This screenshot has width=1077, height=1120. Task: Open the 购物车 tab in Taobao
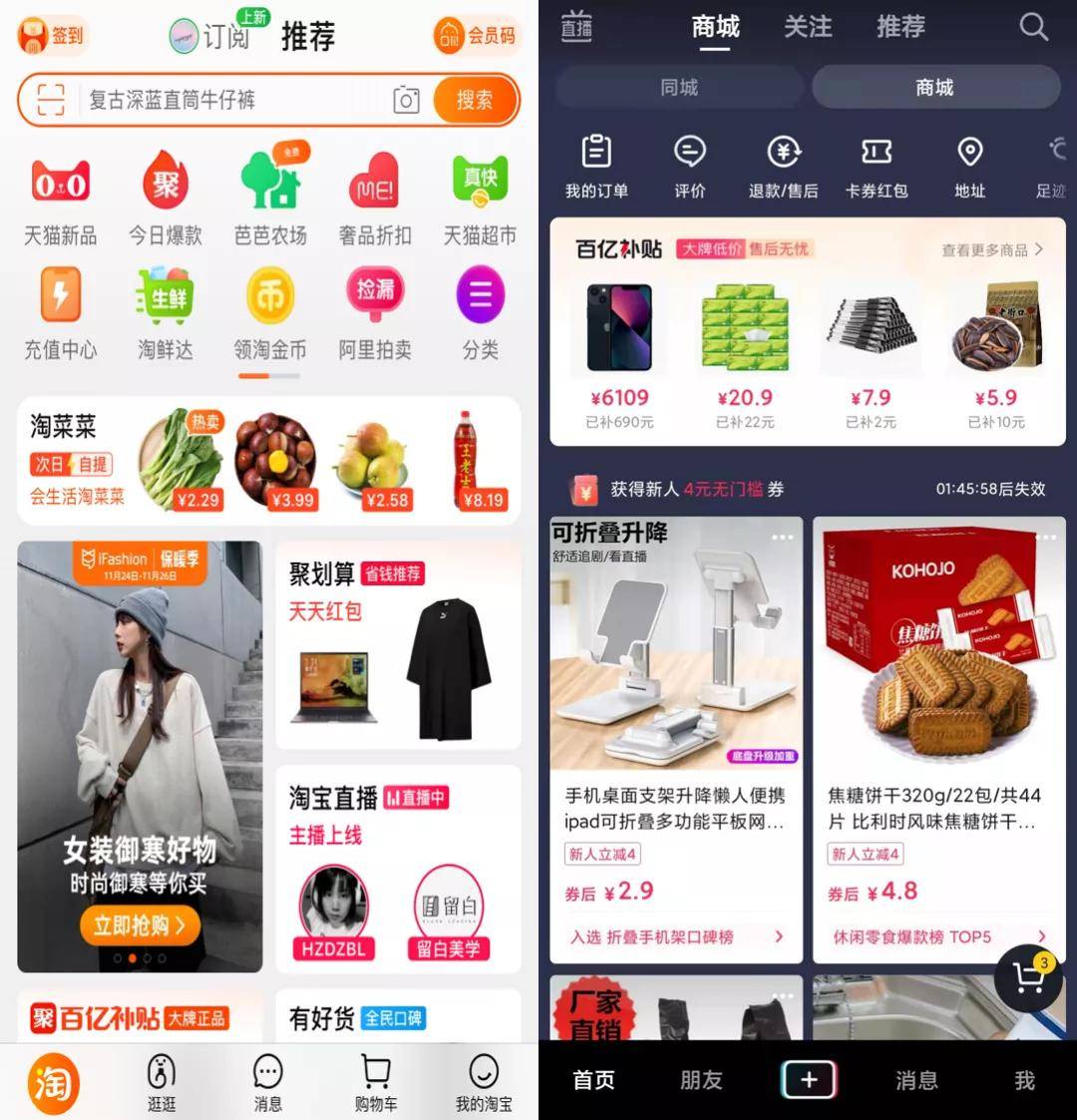(376, 1083)
